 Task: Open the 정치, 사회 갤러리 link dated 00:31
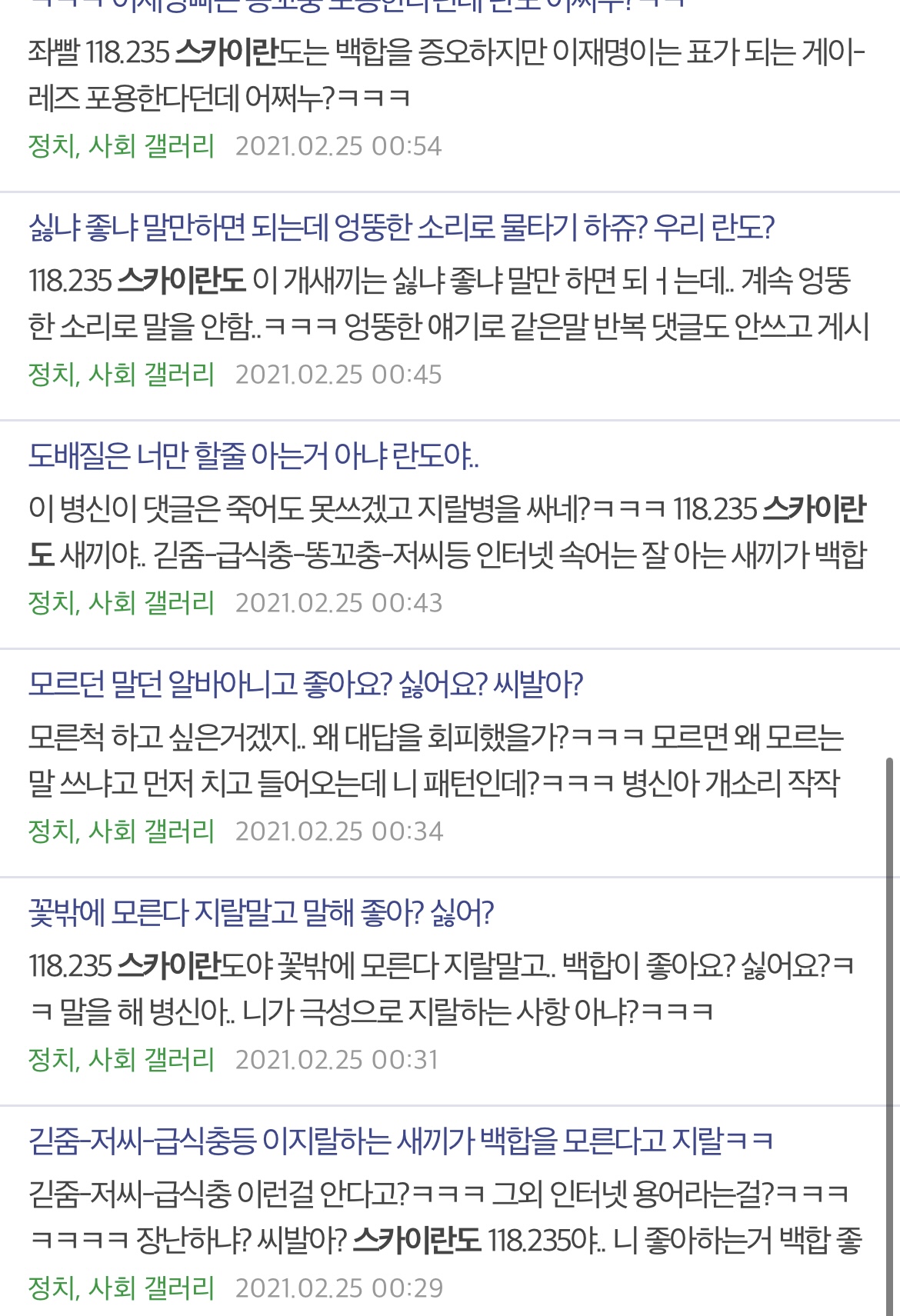click(x=121, y=1060)
